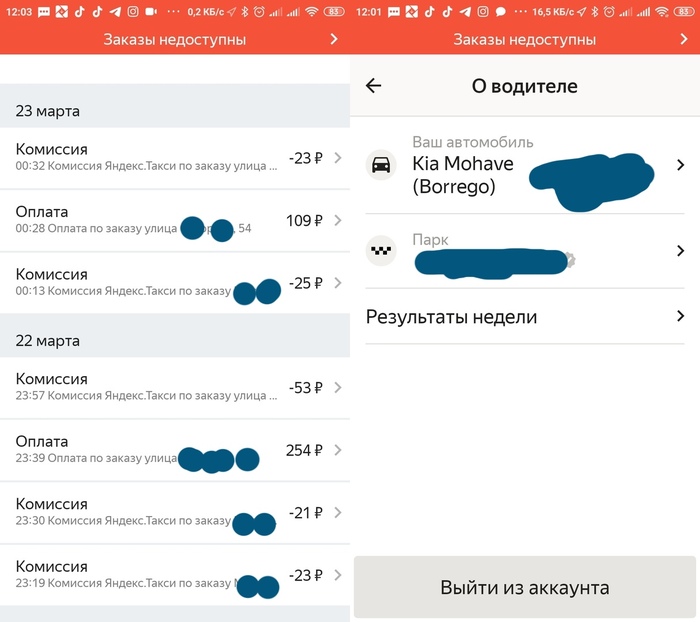Go back from the О водителе screen

(374, 86)
